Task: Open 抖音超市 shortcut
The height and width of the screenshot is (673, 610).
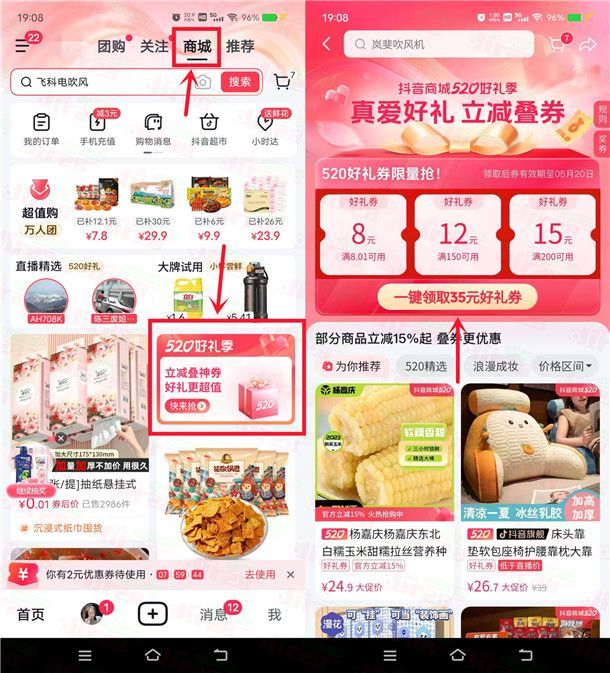Action: tap(209, 129)
